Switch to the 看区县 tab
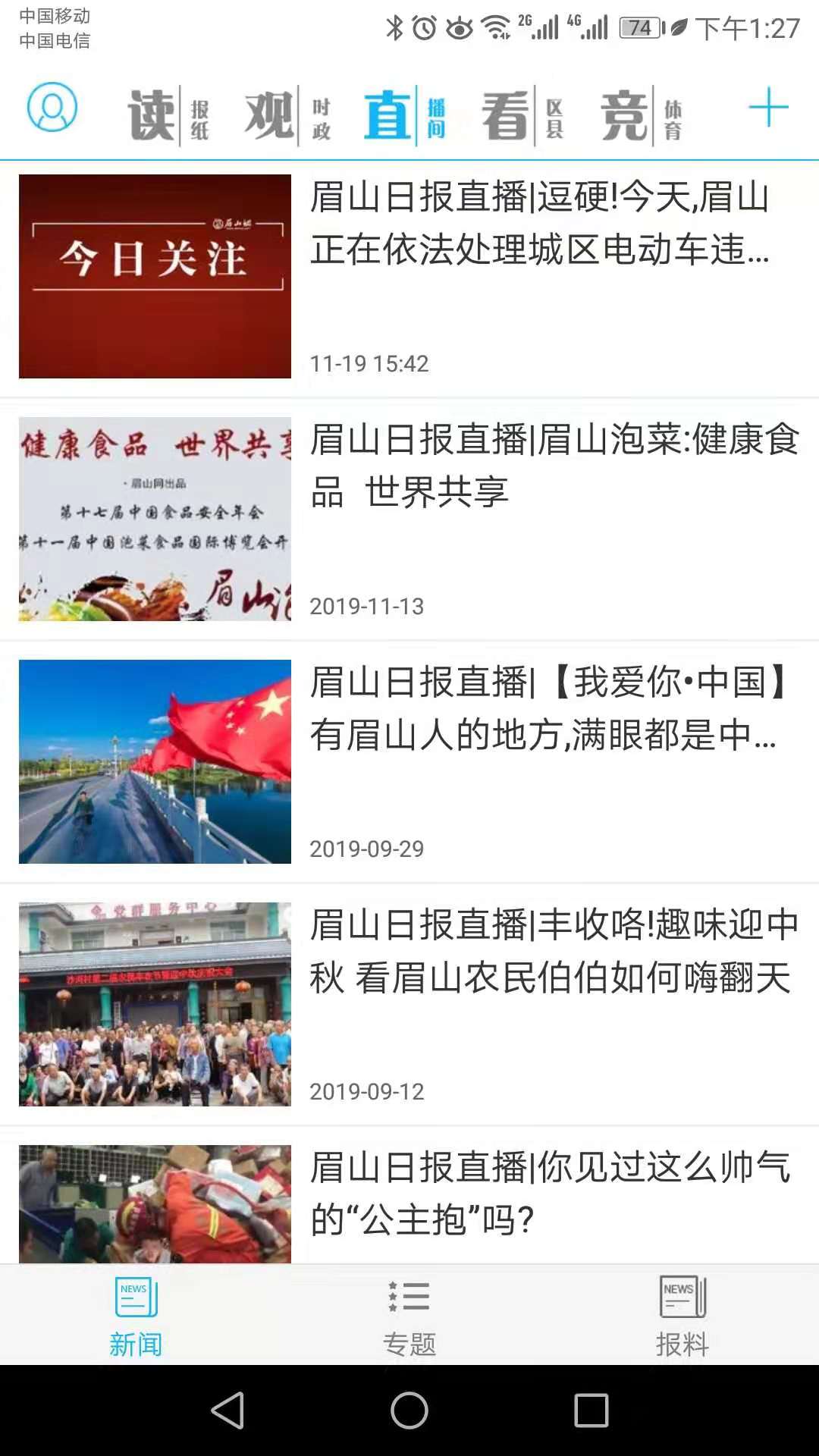This screenshot has width=819, height=1456. 523,115
